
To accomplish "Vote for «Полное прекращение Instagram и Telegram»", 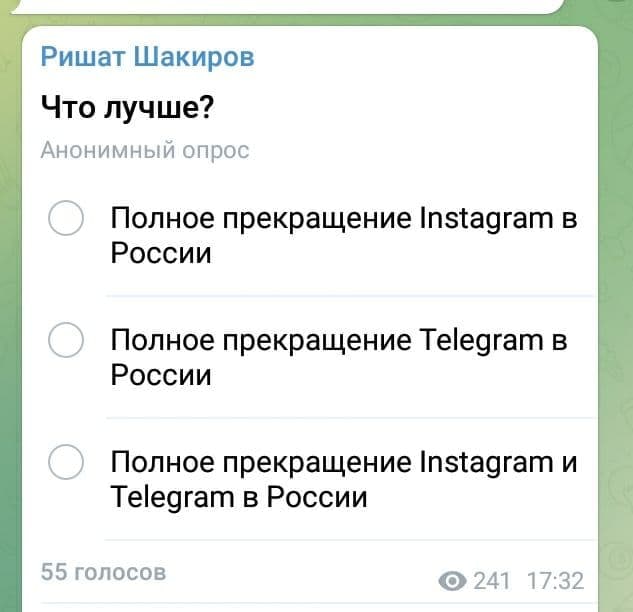I will [66, 463].
